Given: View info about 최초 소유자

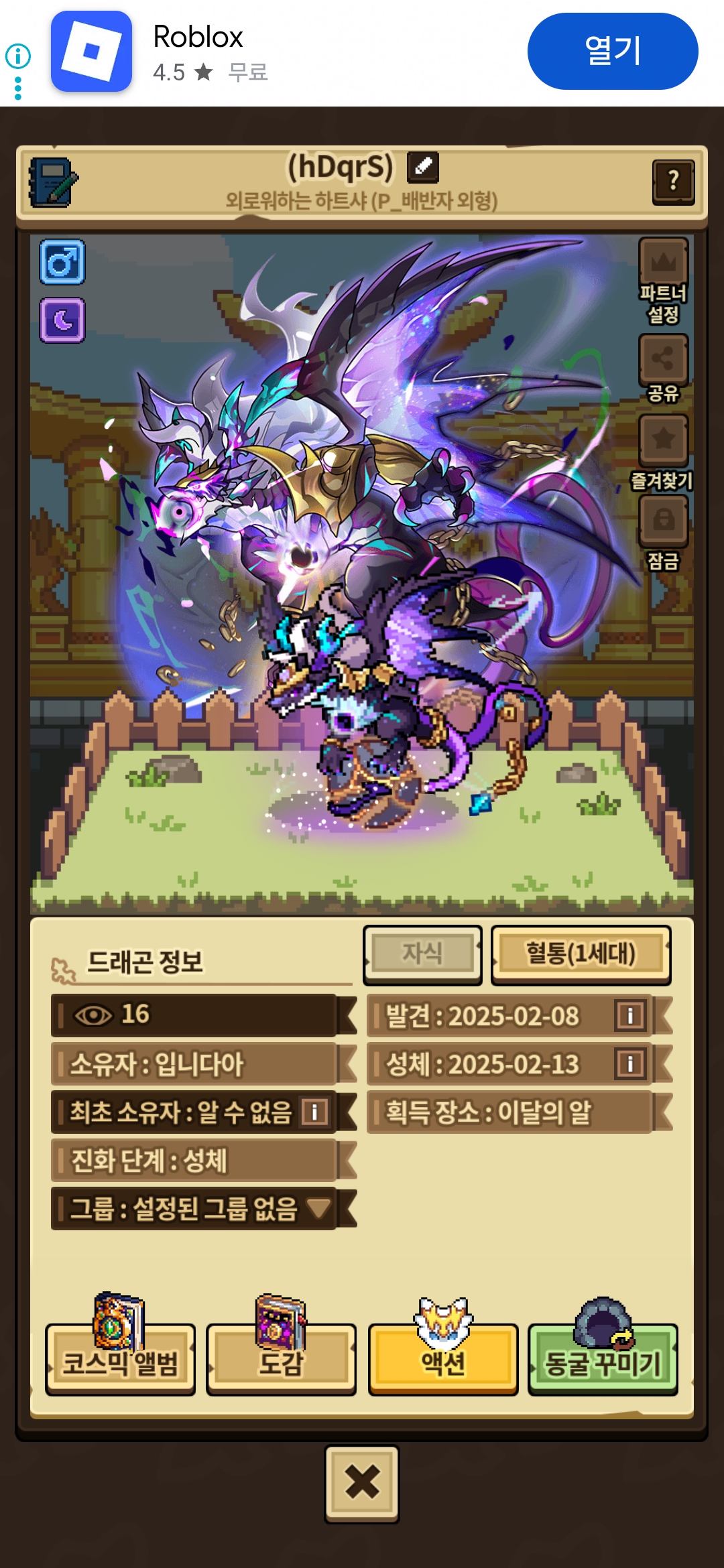Looking at the screenshot, I should point(315,1112).
